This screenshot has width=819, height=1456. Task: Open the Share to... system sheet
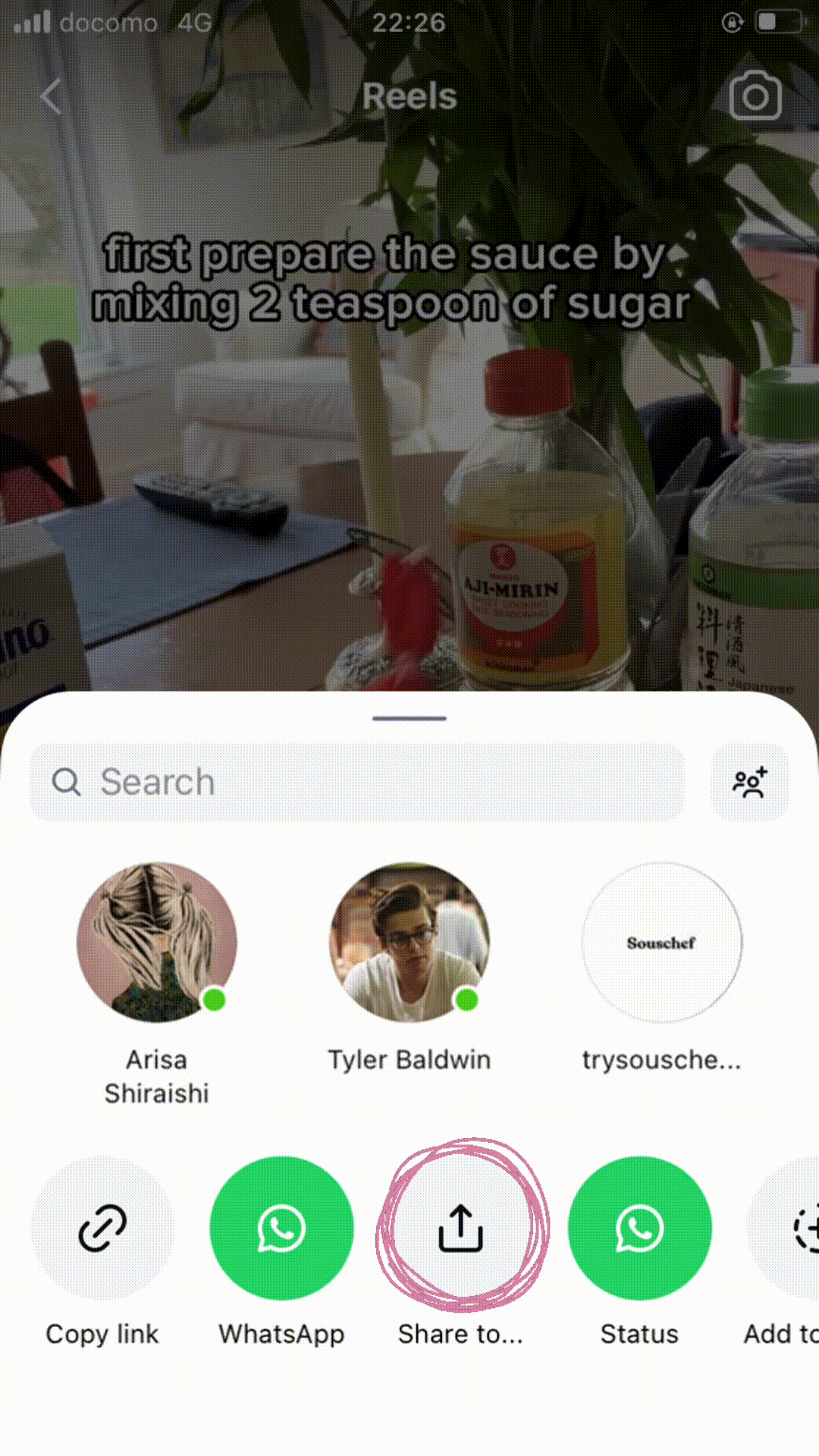(x=460, y=1228)
